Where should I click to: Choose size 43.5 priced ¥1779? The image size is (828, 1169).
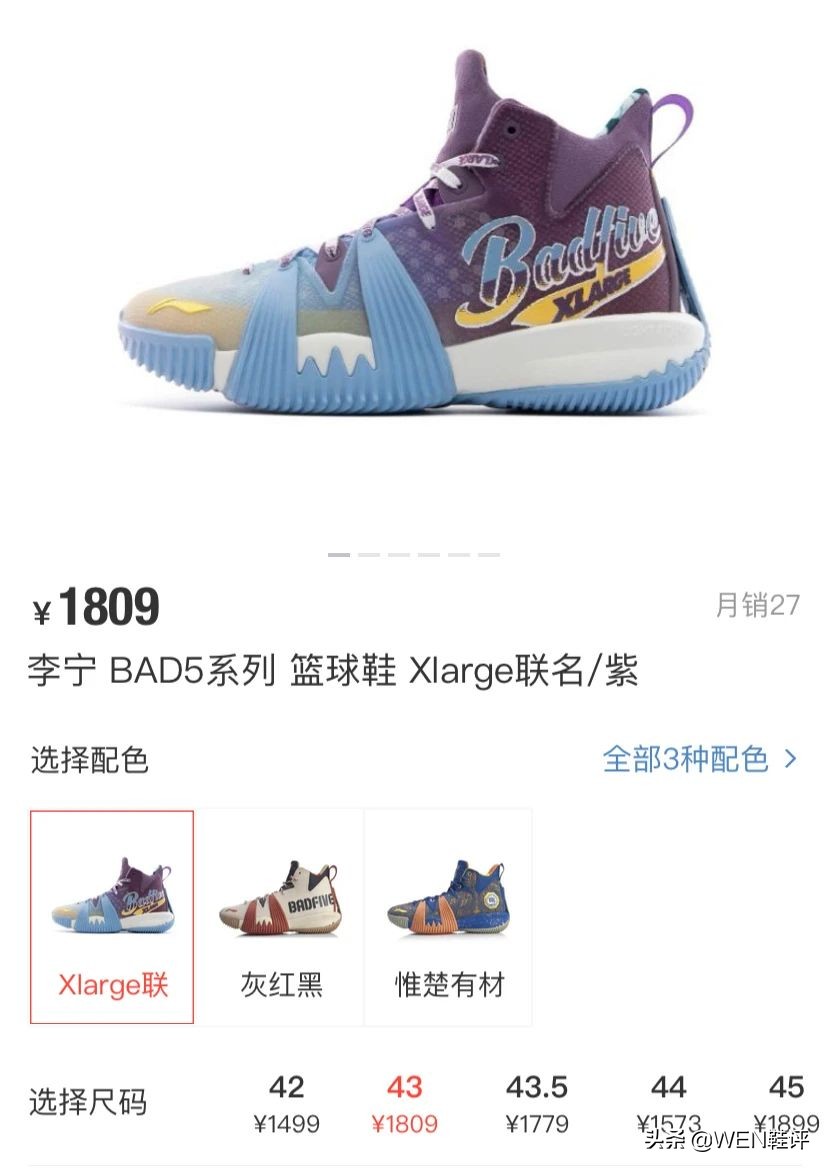(x=537, y=1100)
